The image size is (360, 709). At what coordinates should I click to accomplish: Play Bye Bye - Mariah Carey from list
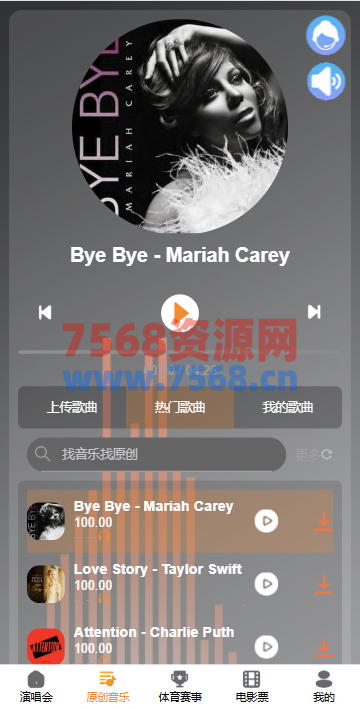coord(266,521)
